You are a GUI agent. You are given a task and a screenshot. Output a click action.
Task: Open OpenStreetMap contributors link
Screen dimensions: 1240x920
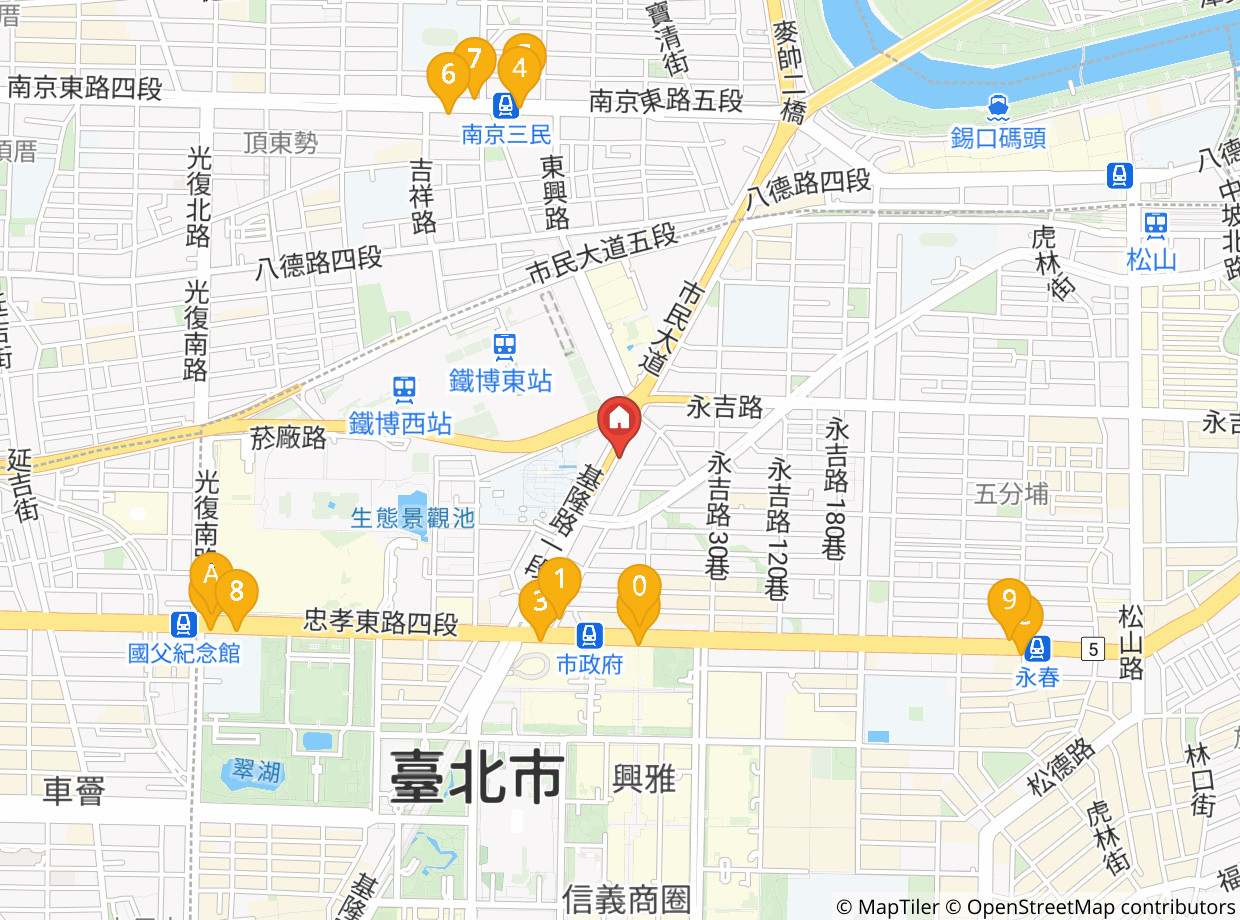pyautogui.click(x=1100, y=907)
